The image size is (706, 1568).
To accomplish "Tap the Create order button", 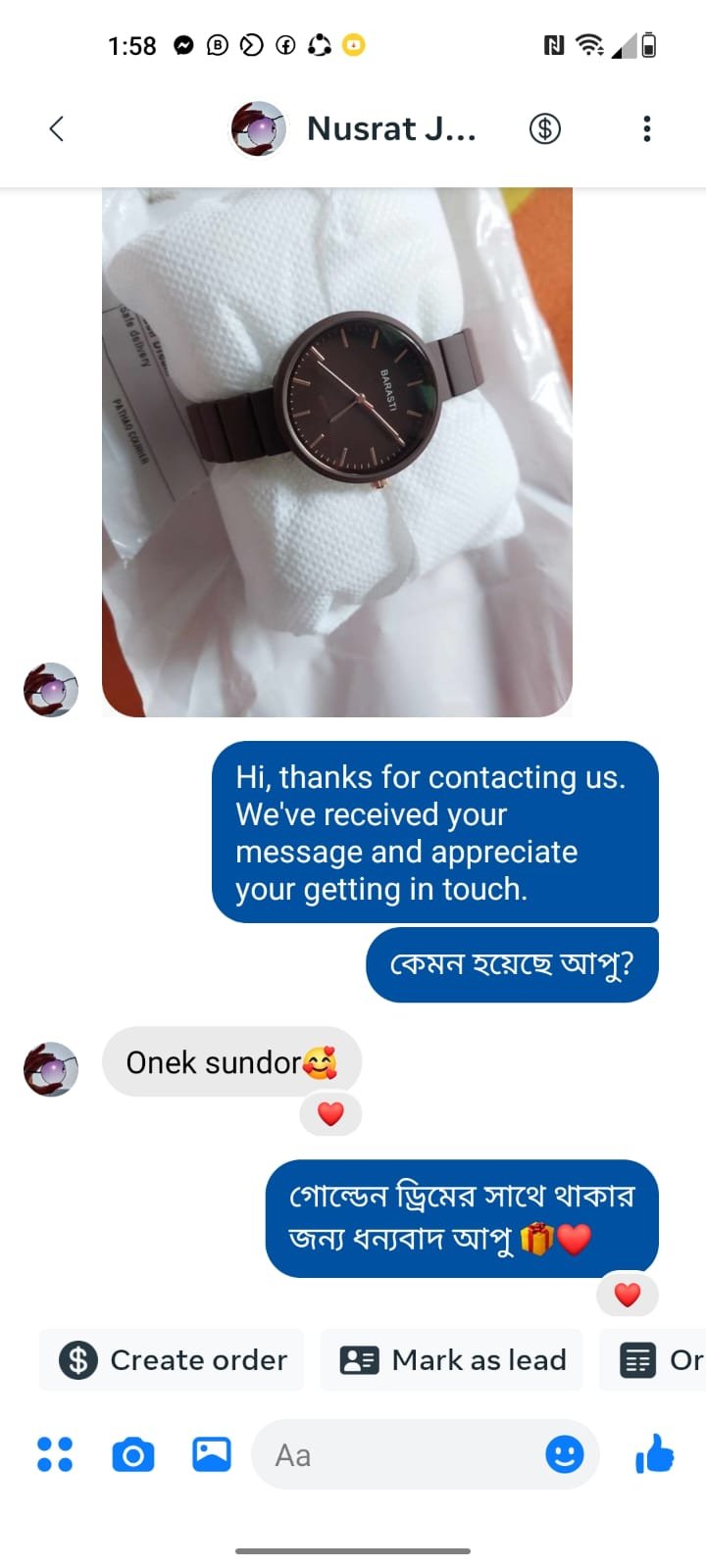I will tap(173, 1360).
